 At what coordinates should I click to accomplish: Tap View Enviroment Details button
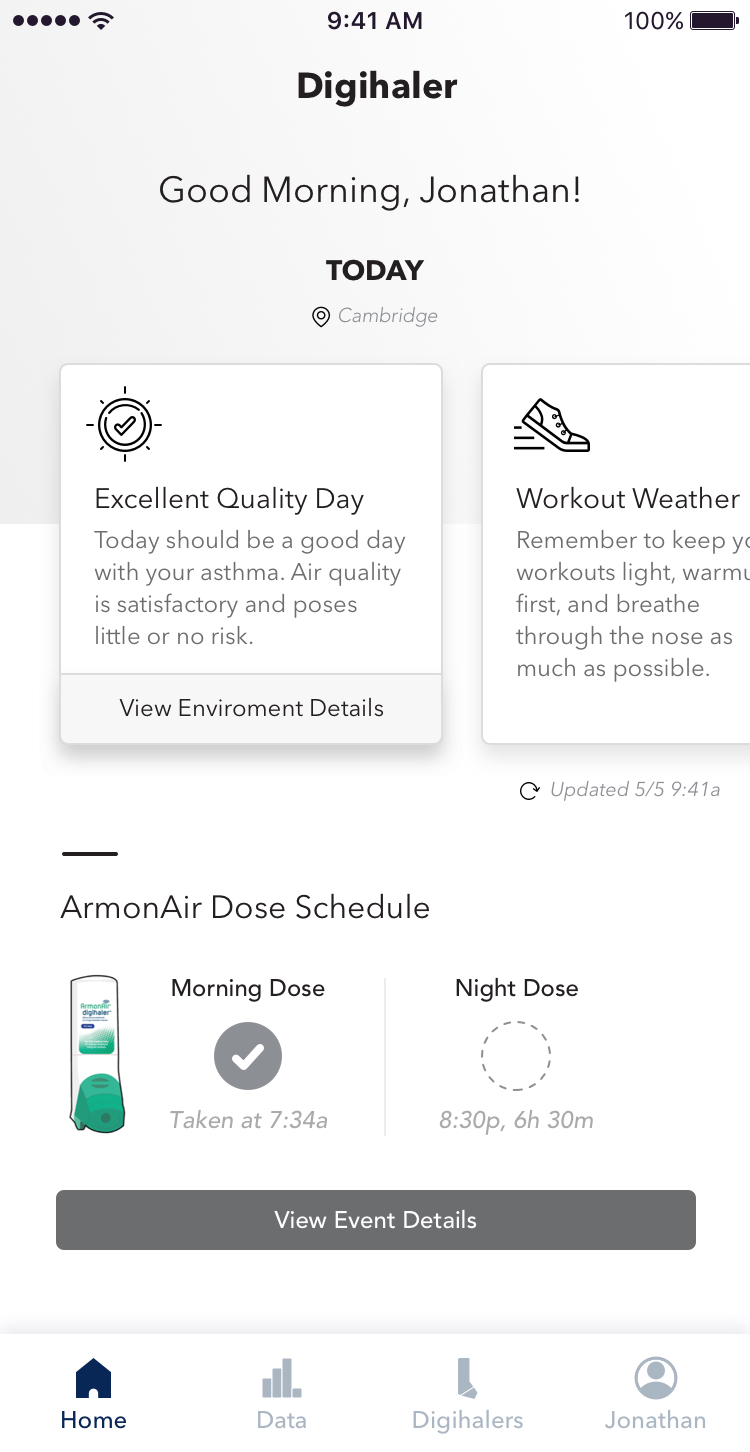point(251,708)
